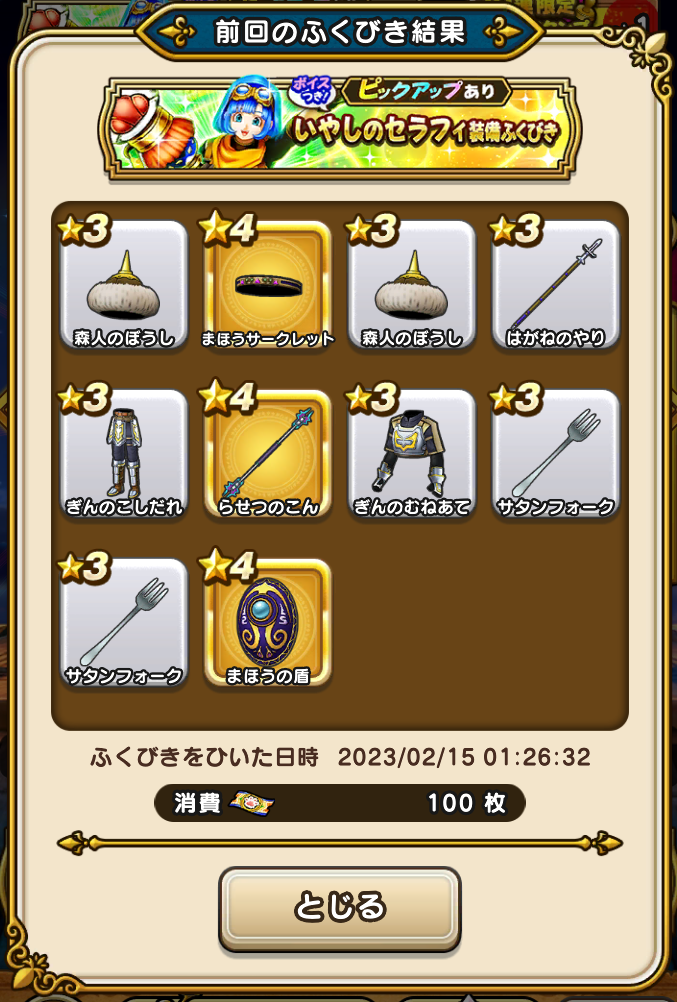The height and width of the screenshot is (1002, 677).
Task: View the はがねのやり spear item
Action: (x=555, y=285)
